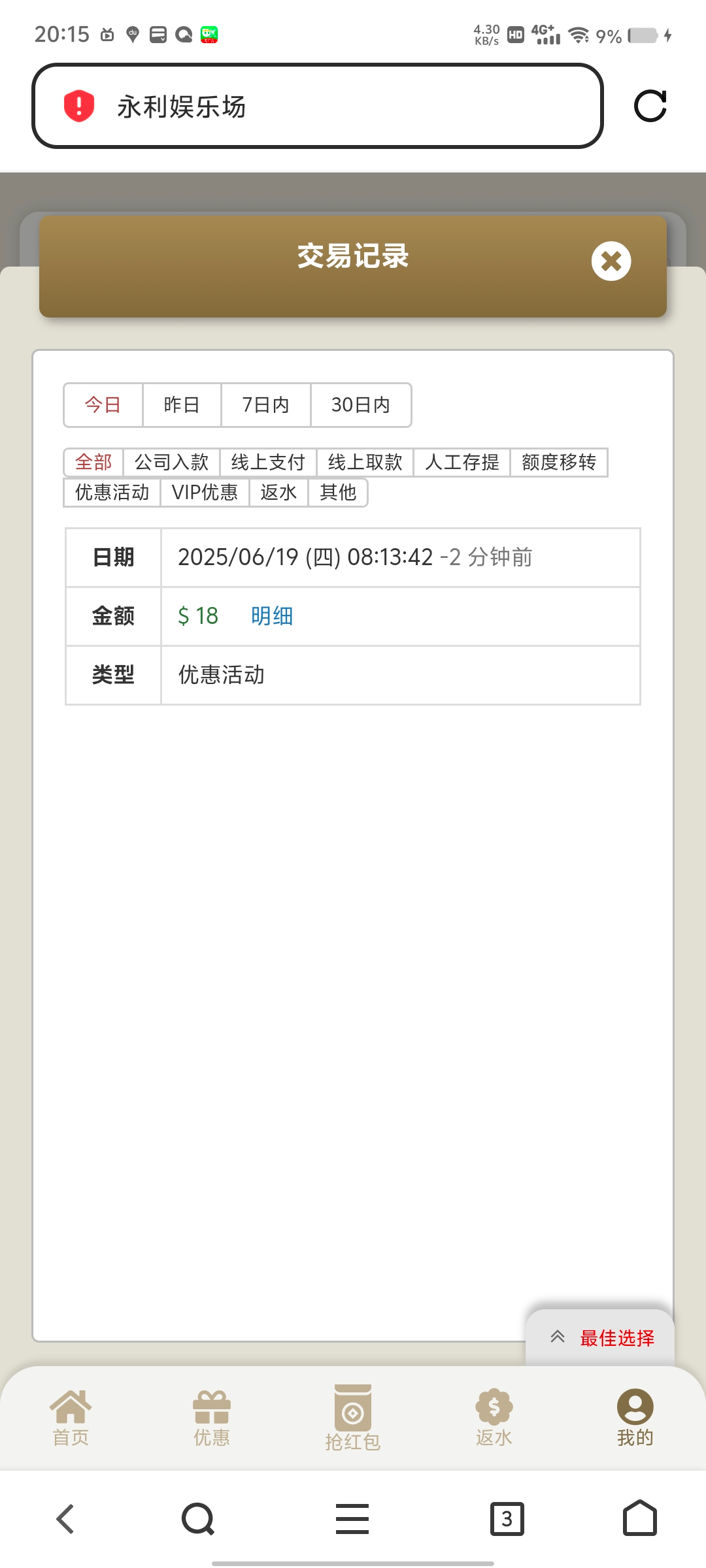This screenshot has height=1568, width=706.
Task: Switch to 7日内 date range
Action: 265,405
